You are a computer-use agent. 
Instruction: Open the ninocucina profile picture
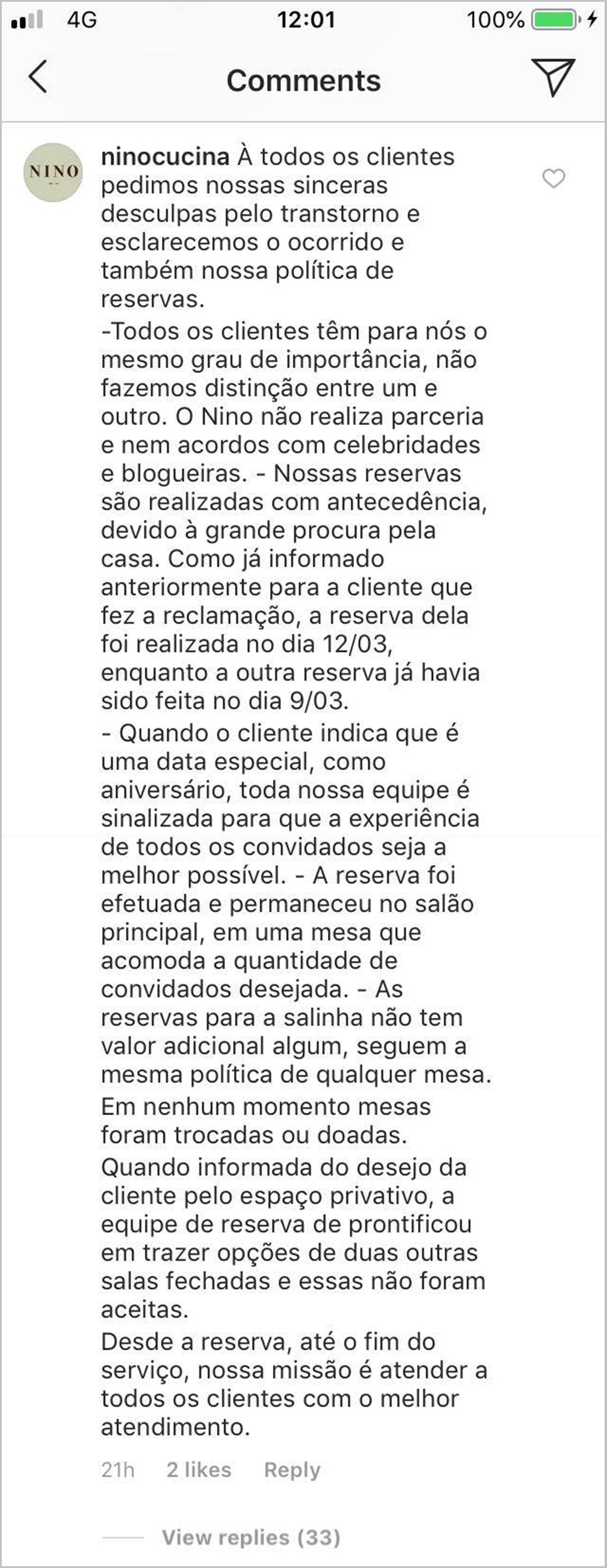coord(53,172)
